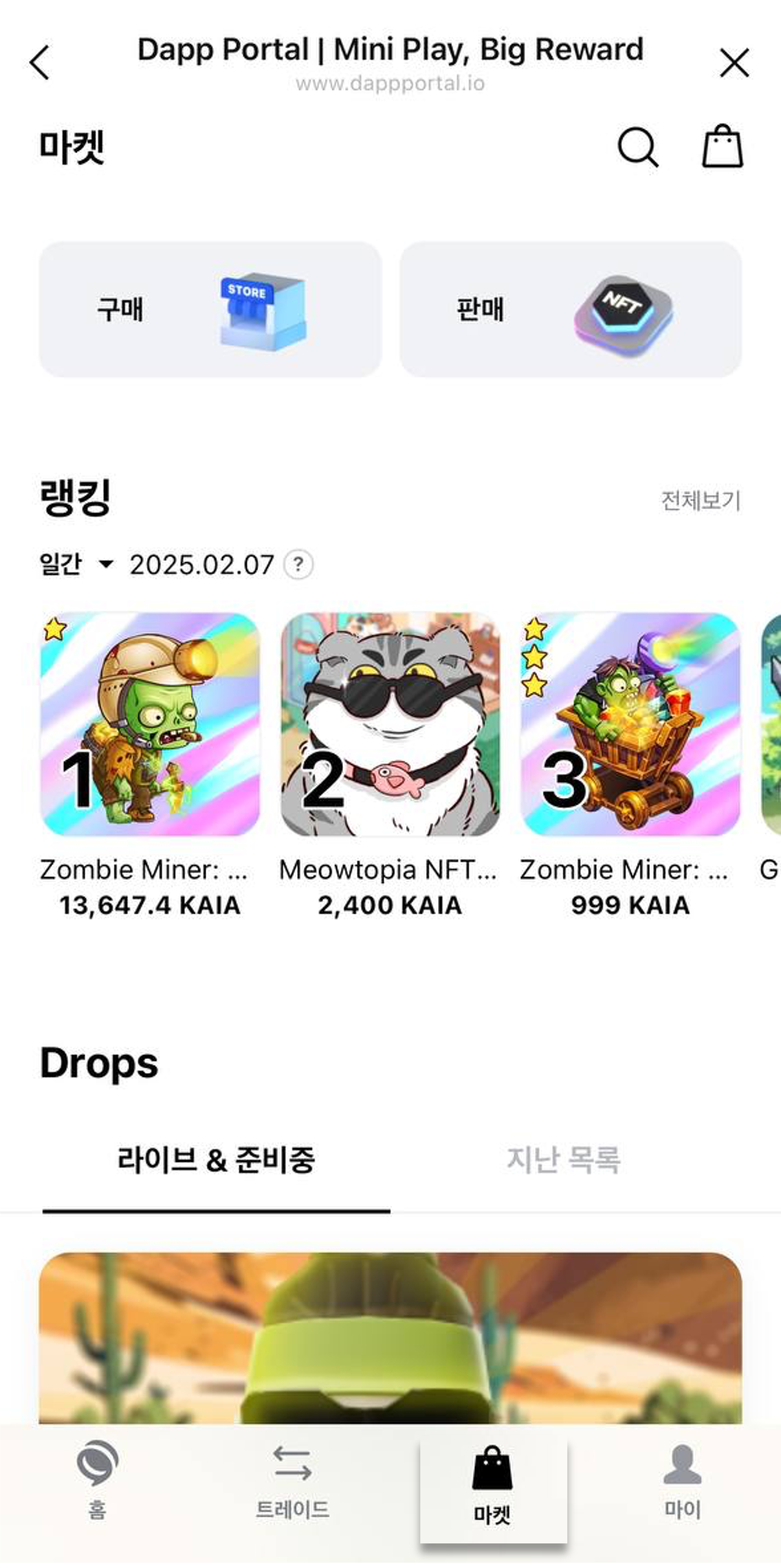This screenshot has height=1568, width=781.
Task: Tap the star on the Zombie Miner rank 1 card
Action: [x=56, y=630]
